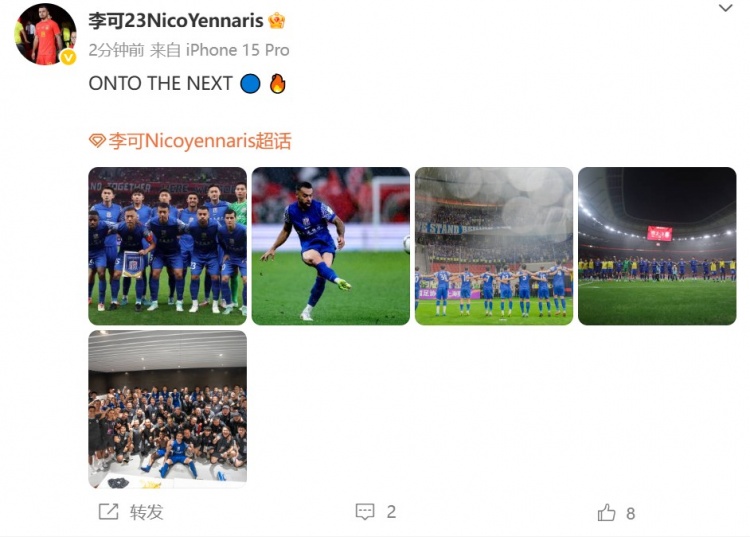Repost via the 转发 button
The width and height of the screenshot is (750, 537).
[x=131, y=512]
